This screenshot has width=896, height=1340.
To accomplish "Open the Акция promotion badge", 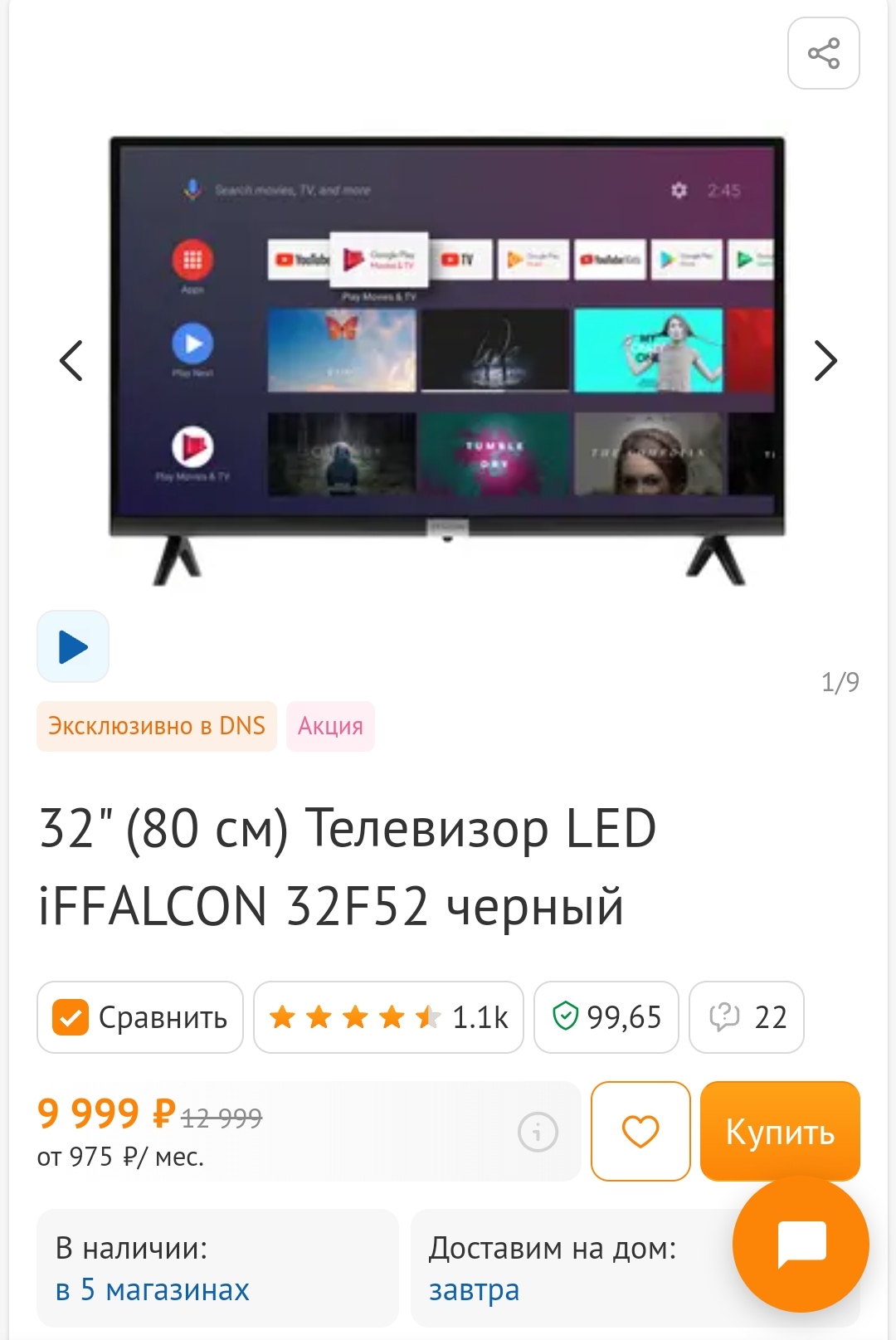I will click(x=330, y=726).
